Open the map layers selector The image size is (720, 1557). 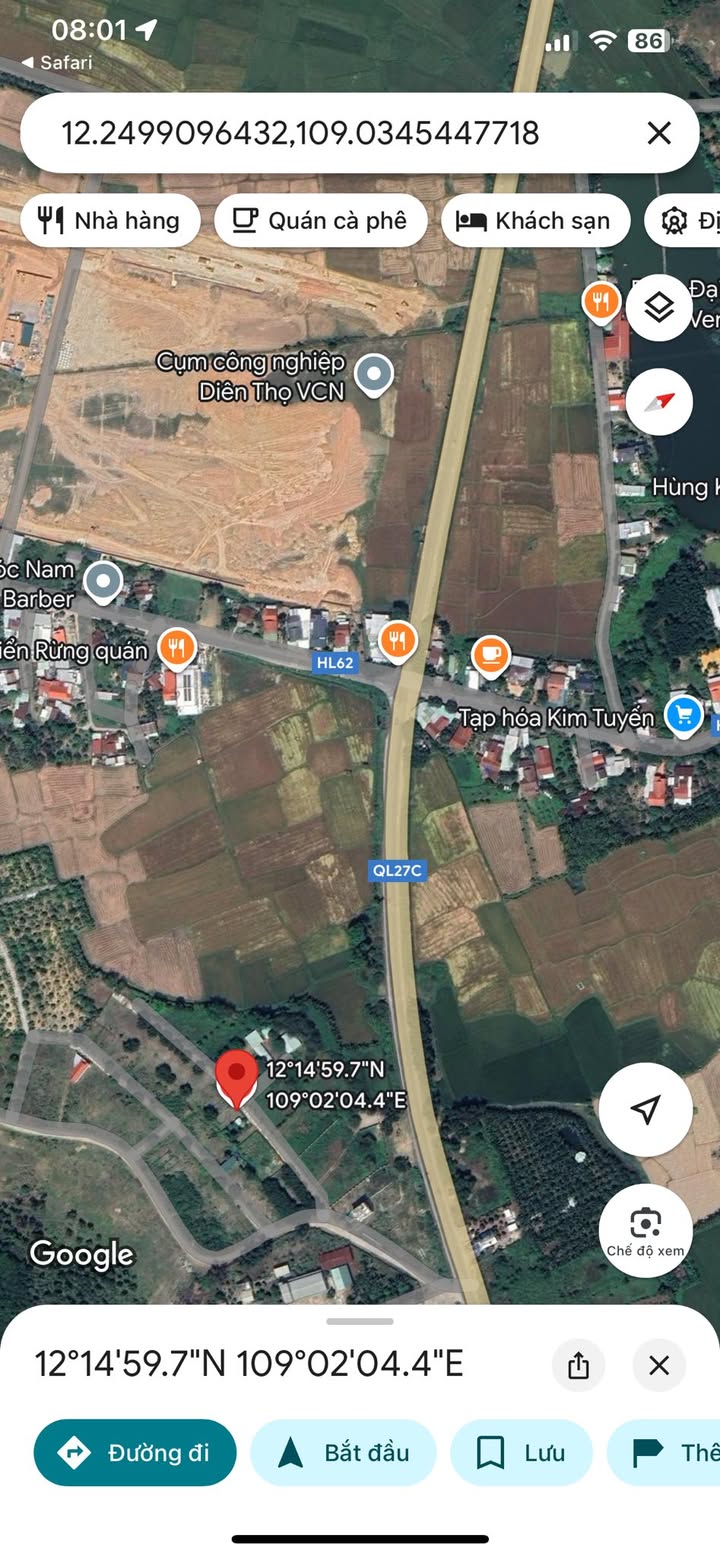[658, 308]
